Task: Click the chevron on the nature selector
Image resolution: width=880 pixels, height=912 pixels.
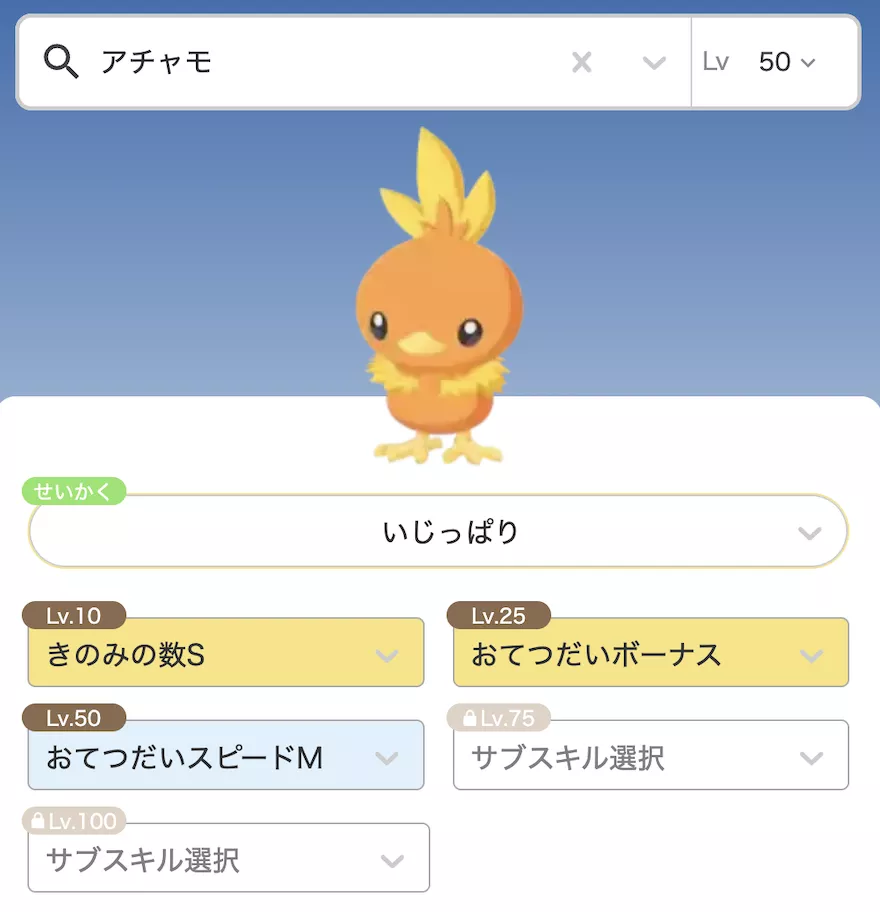Action: (812, 531)
